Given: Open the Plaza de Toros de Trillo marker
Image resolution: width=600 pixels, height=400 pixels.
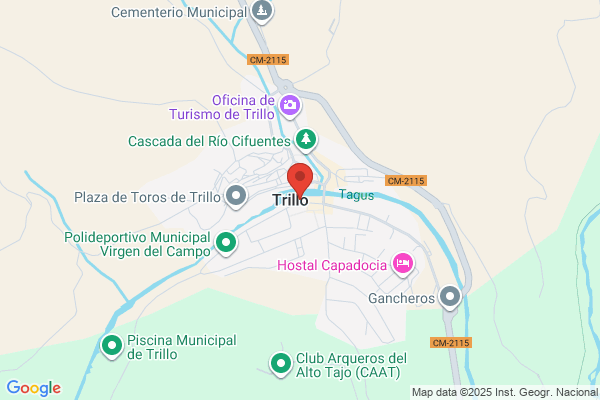Looking at the screenshot, I should click(236, 196).
